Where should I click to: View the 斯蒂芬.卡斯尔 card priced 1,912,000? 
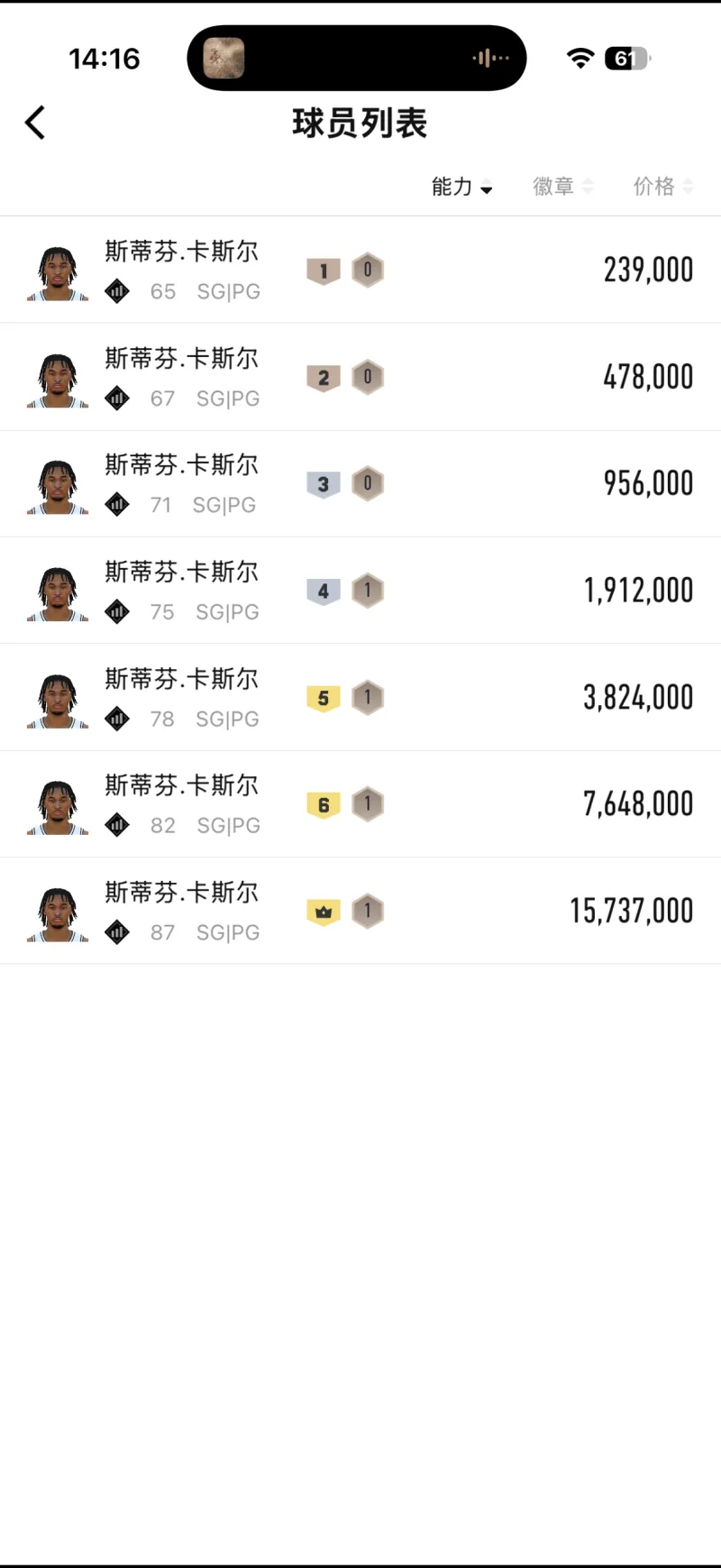[x=360, y=591]
